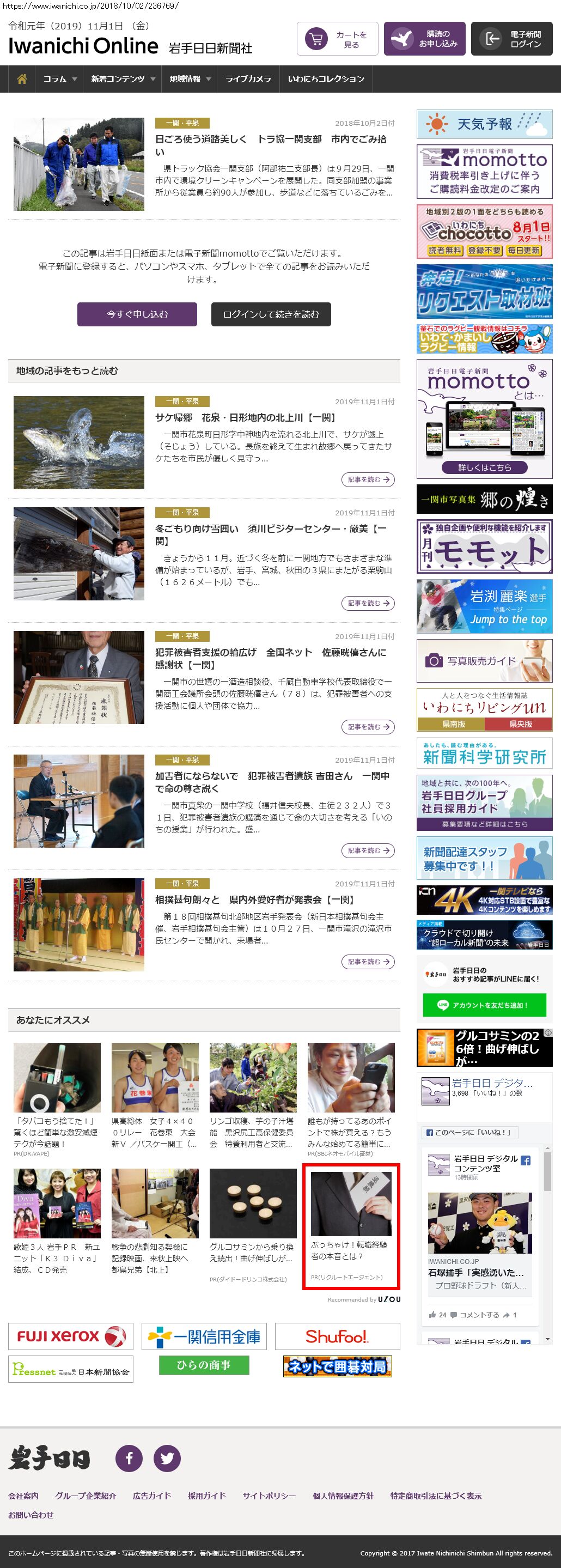Tap 電子新聞ログイン button

(512, 40)
